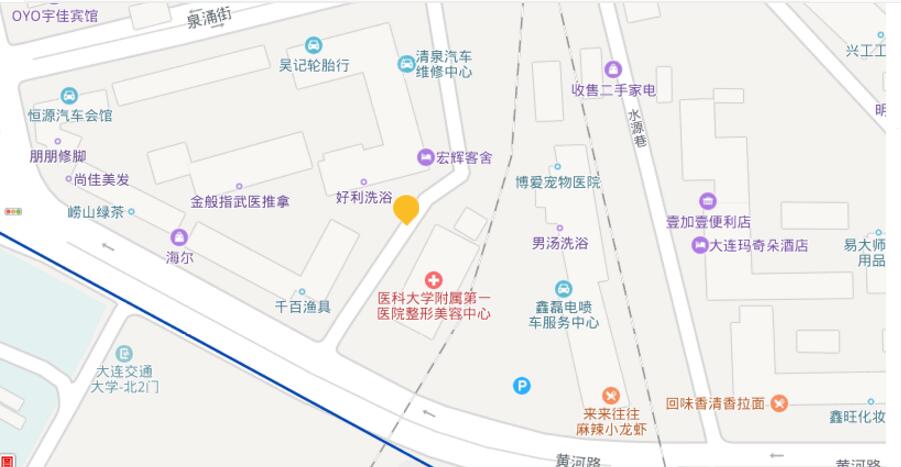This screenshot has width=901, height=467.
Task: Tap the 海尔 shop marker
Action: 179,237
